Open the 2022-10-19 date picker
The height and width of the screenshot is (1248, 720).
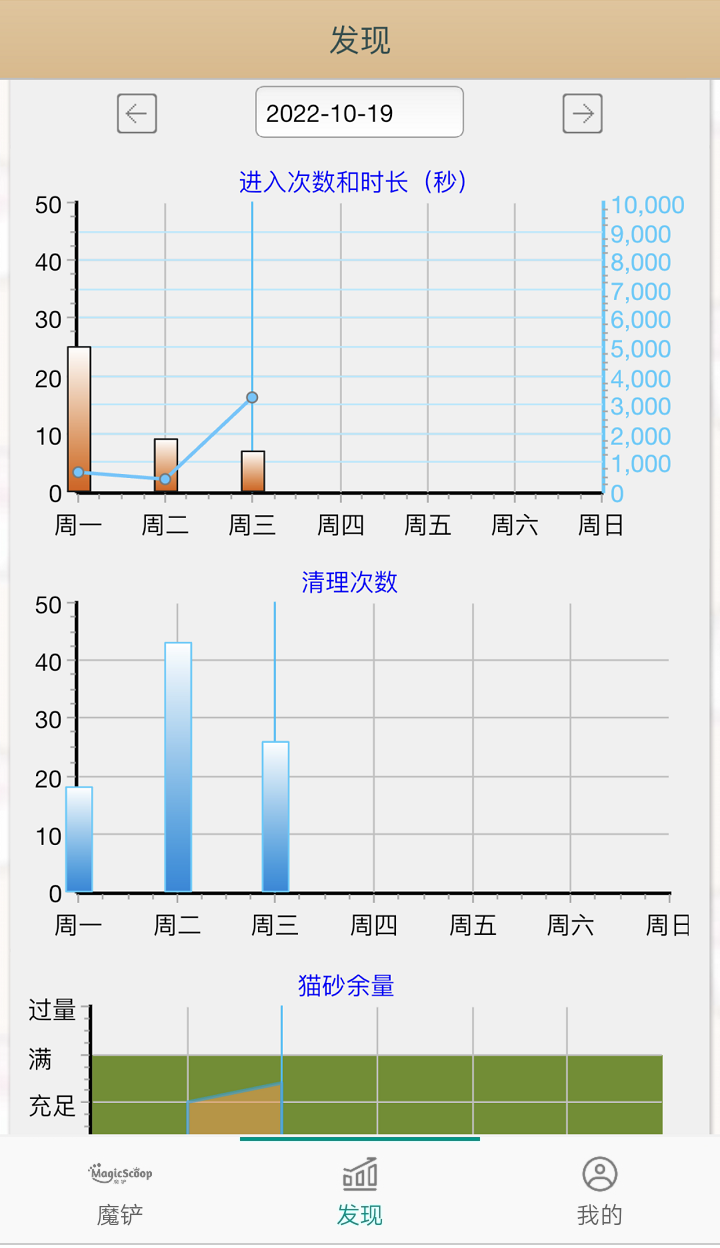tap(359, 112)
